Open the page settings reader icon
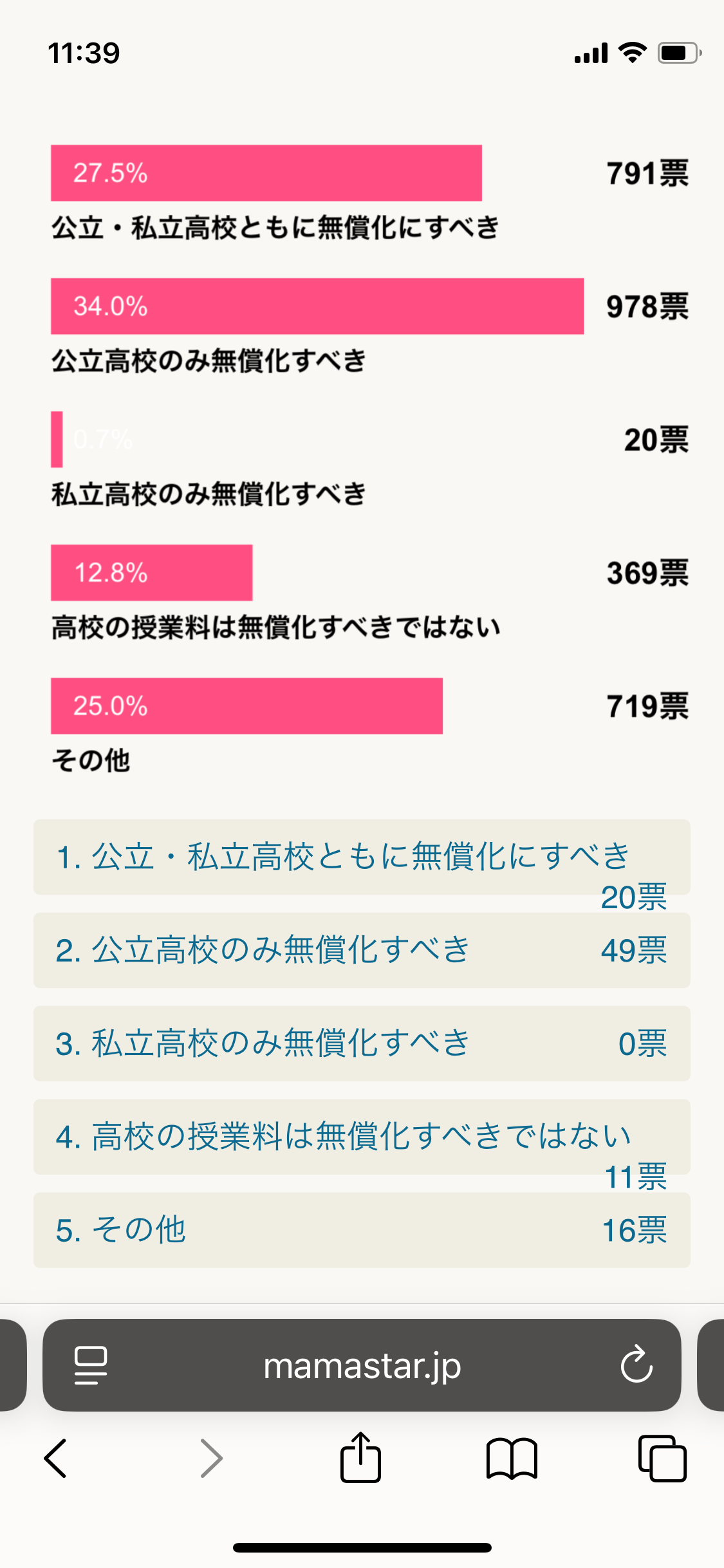 [91, 1365]
